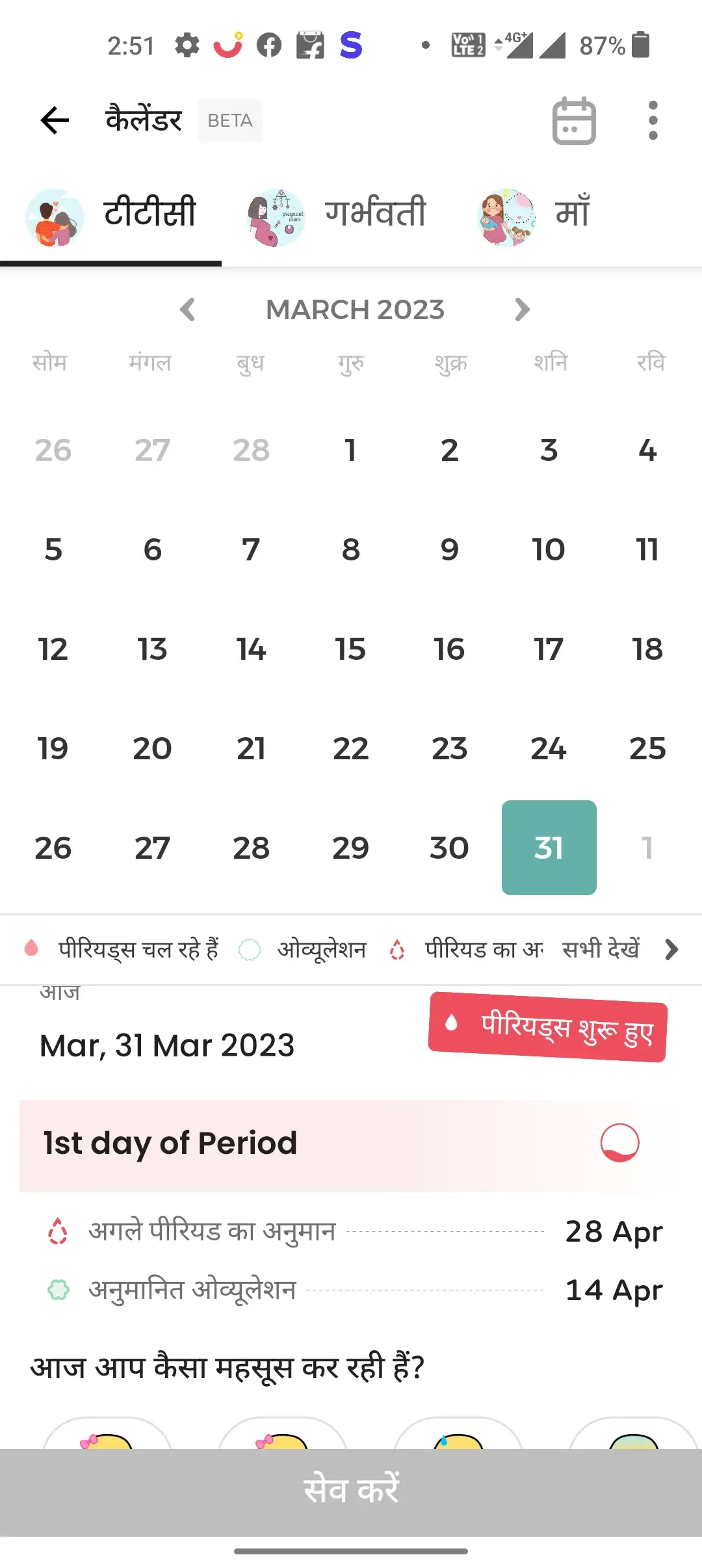Tap the पीरियड्स शुरू हुए button
The width and height of the screenshot is (702, 1568).
click(x=547, y=1026)
